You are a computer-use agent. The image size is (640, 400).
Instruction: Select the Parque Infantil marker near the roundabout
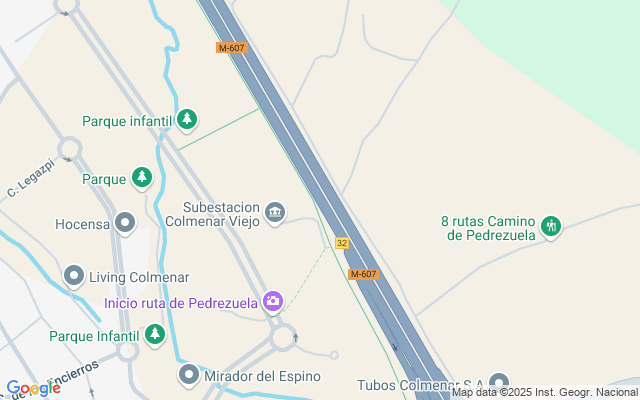click(x=154, y=334)
